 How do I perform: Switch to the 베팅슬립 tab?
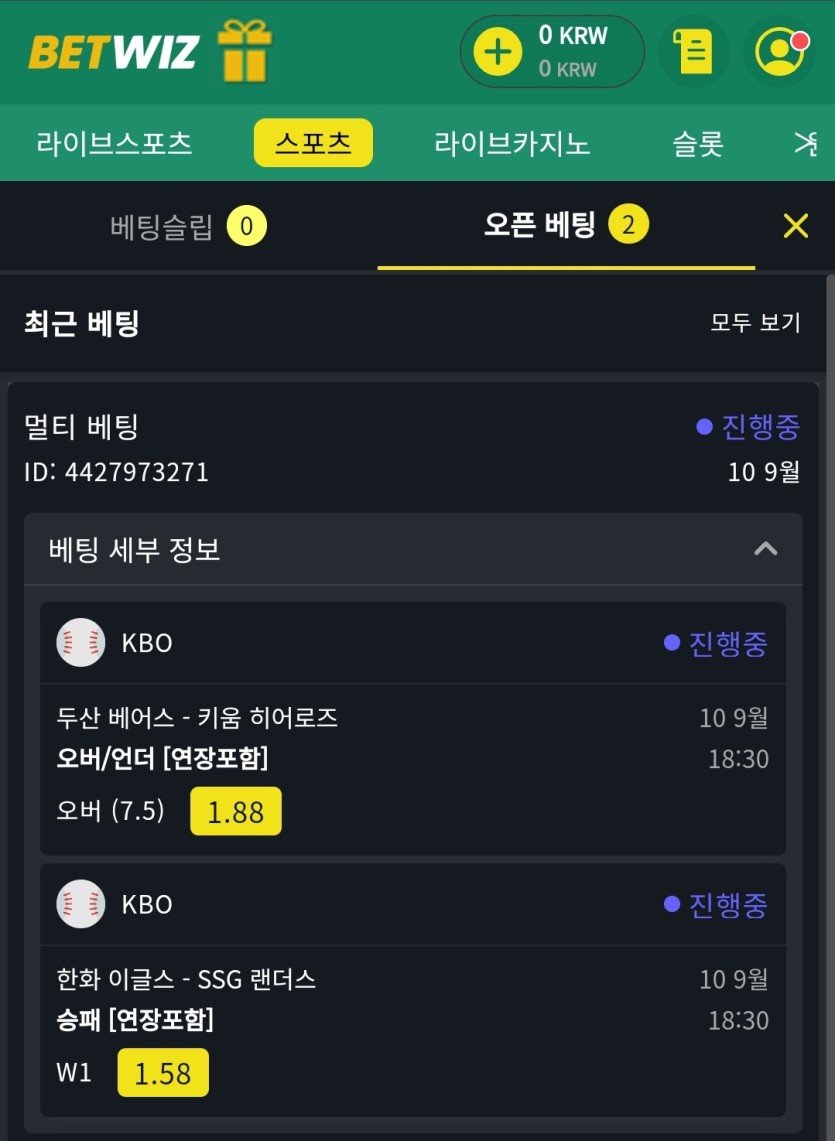click(188, 227)
